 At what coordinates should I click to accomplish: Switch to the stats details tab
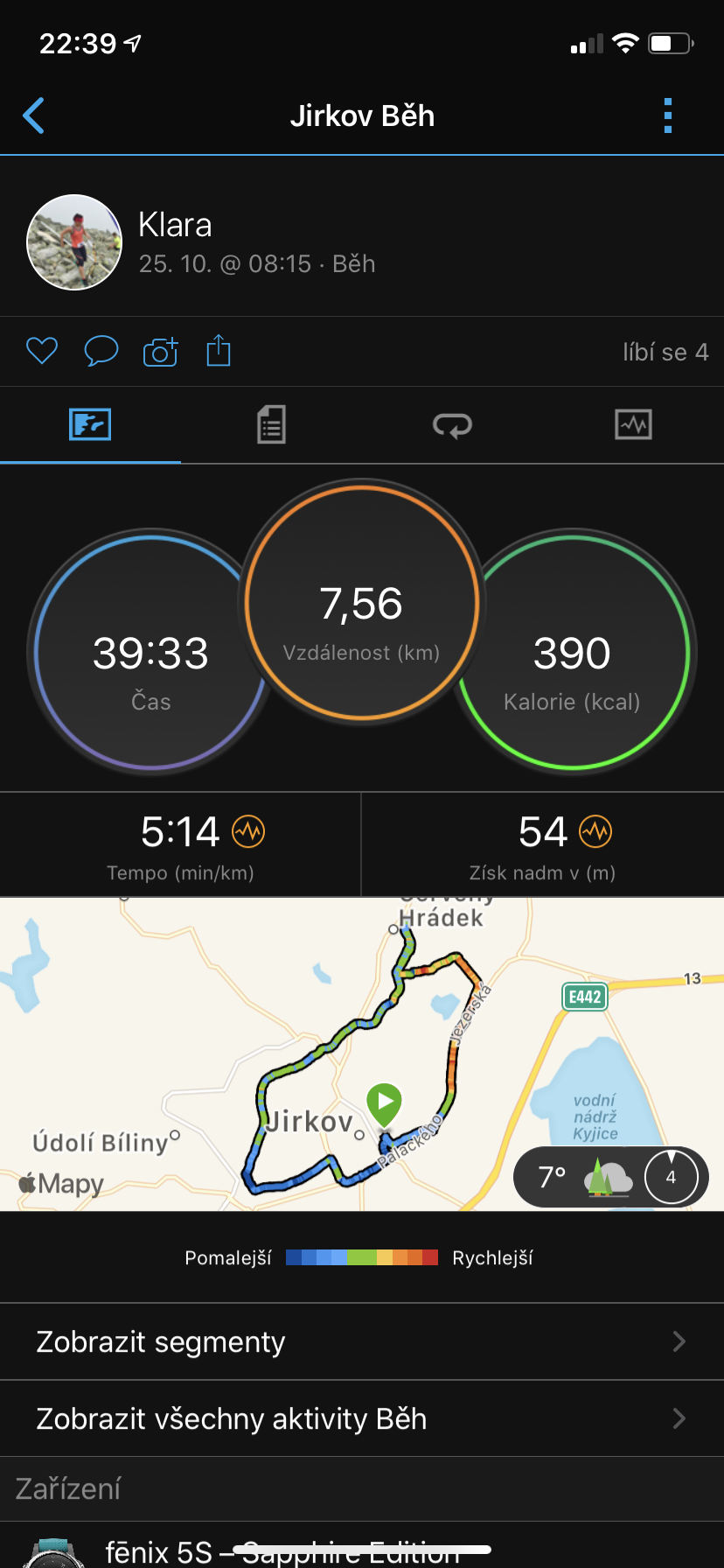pyautogui.click(x=271, y=425)
